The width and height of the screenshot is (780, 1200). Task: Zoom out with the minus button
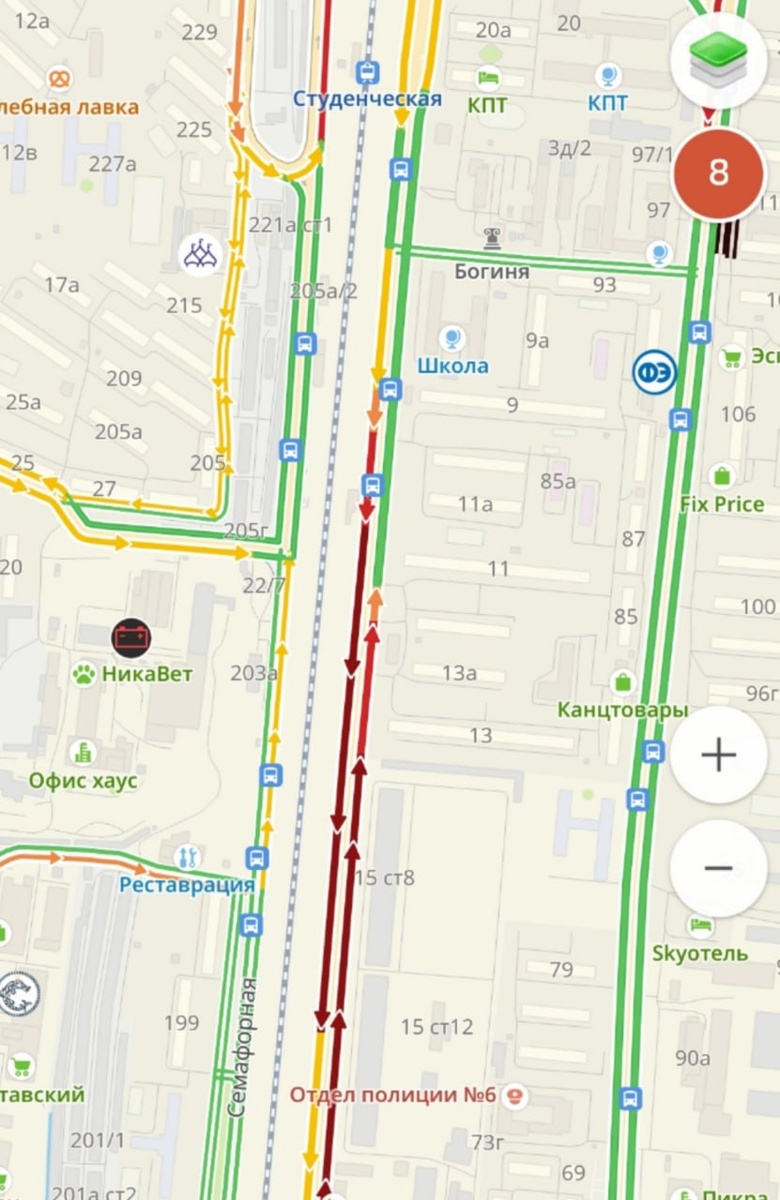point(719,868)
